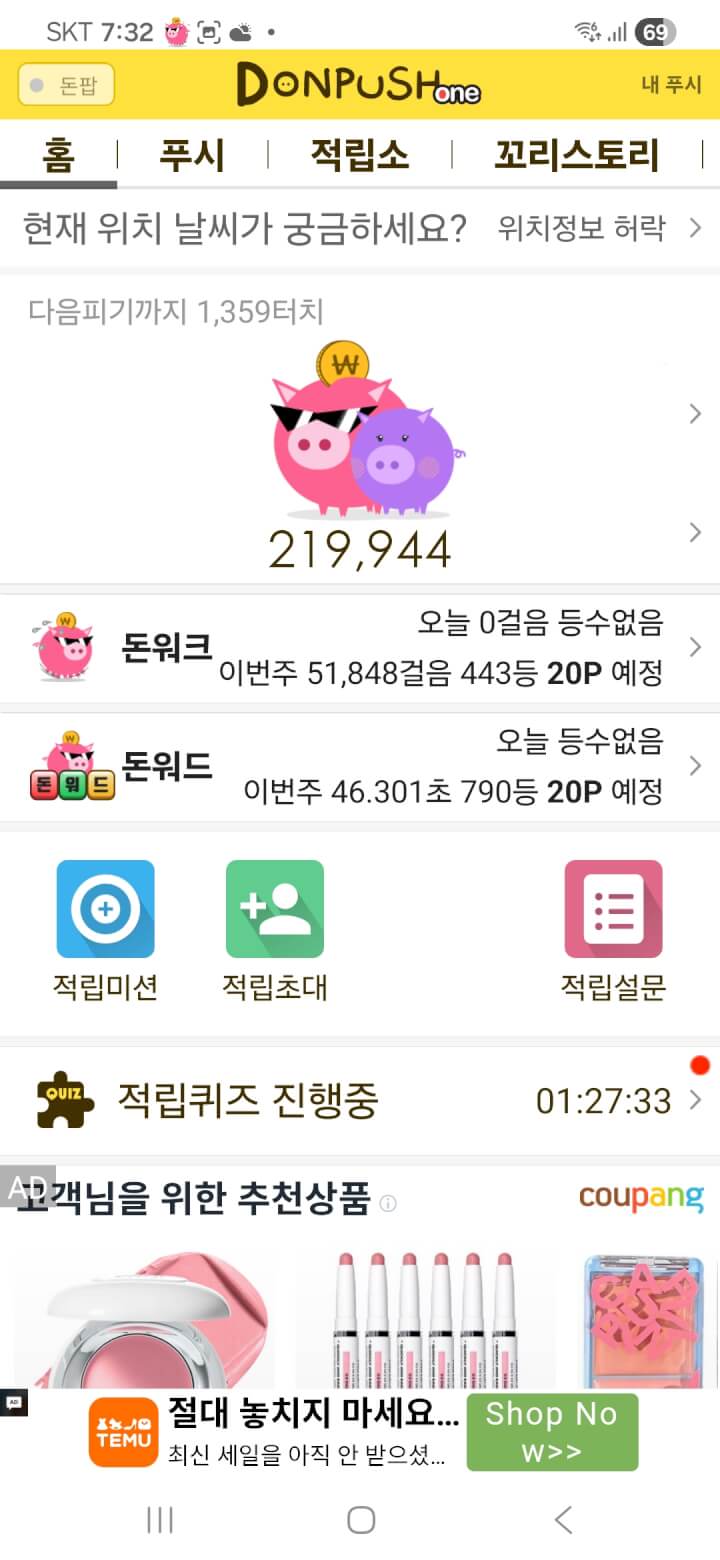Toggle the 돈팝 switch
The width and height of the screenshot is (720, 1560).
tap(66, 86)
